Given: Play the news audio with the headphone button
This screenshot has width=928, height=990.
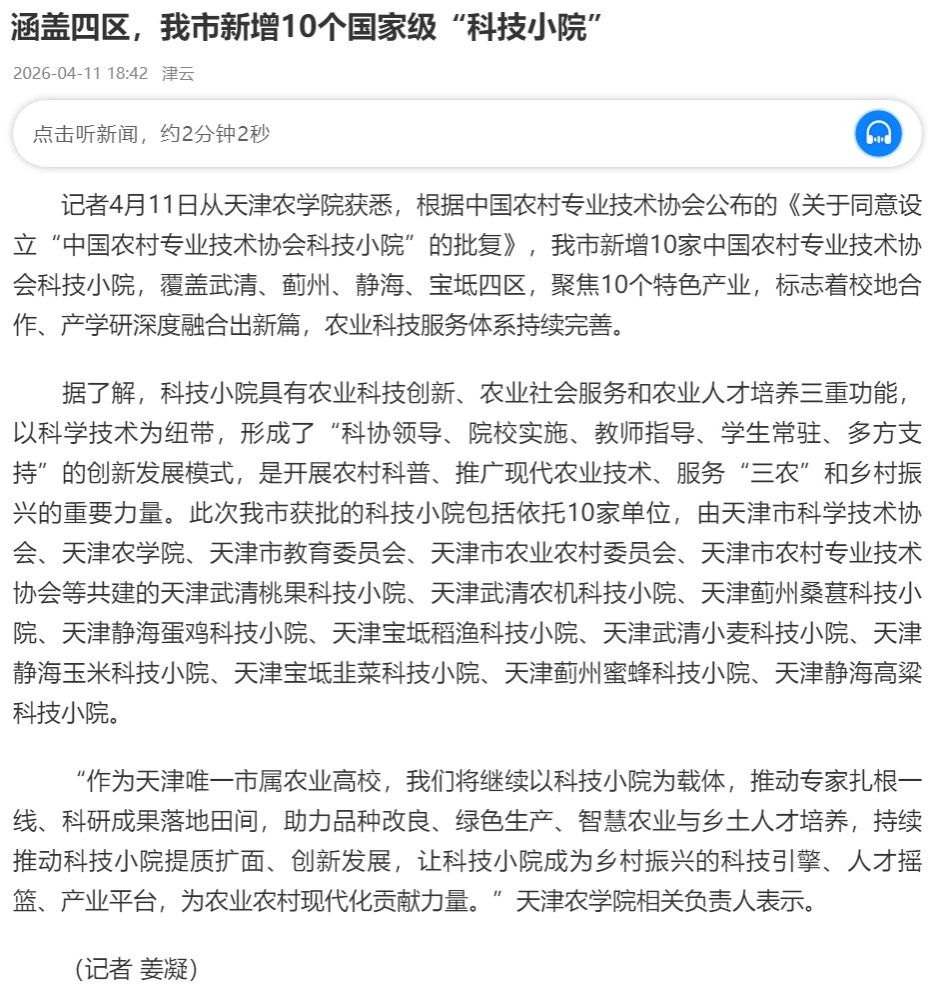Looking at the screenshot, I should point(878,133).
